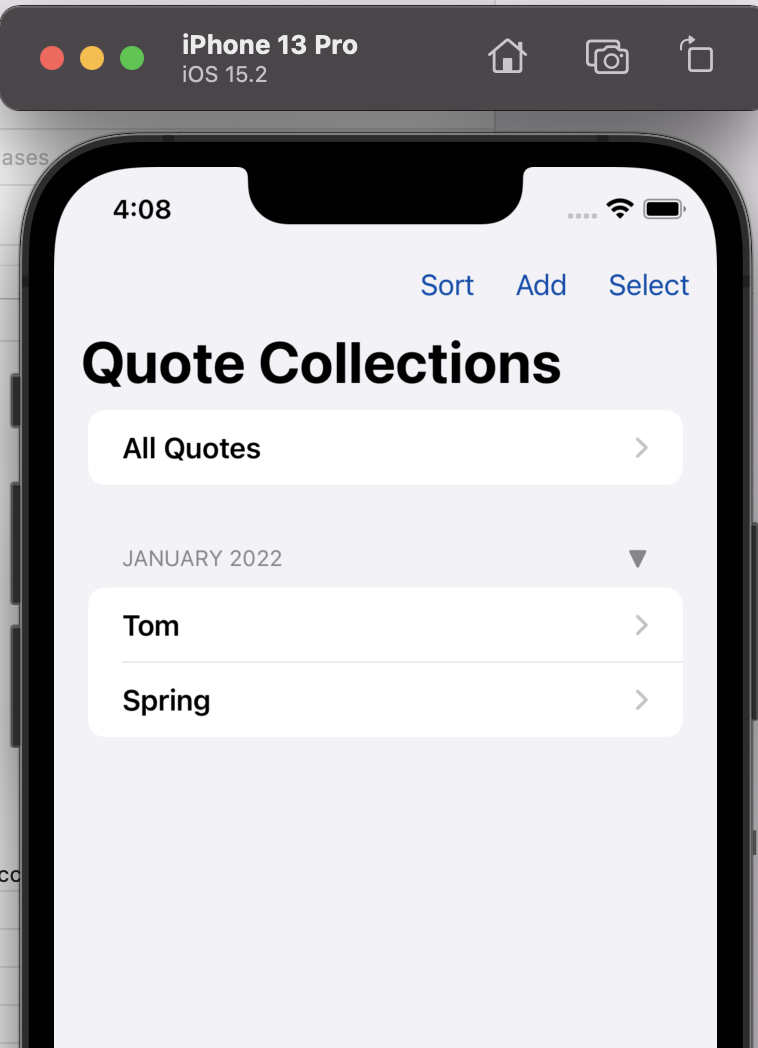Screen dimensions: 758x1048
Task: Tap Select to choose collections
Action: tap(649, 285)
